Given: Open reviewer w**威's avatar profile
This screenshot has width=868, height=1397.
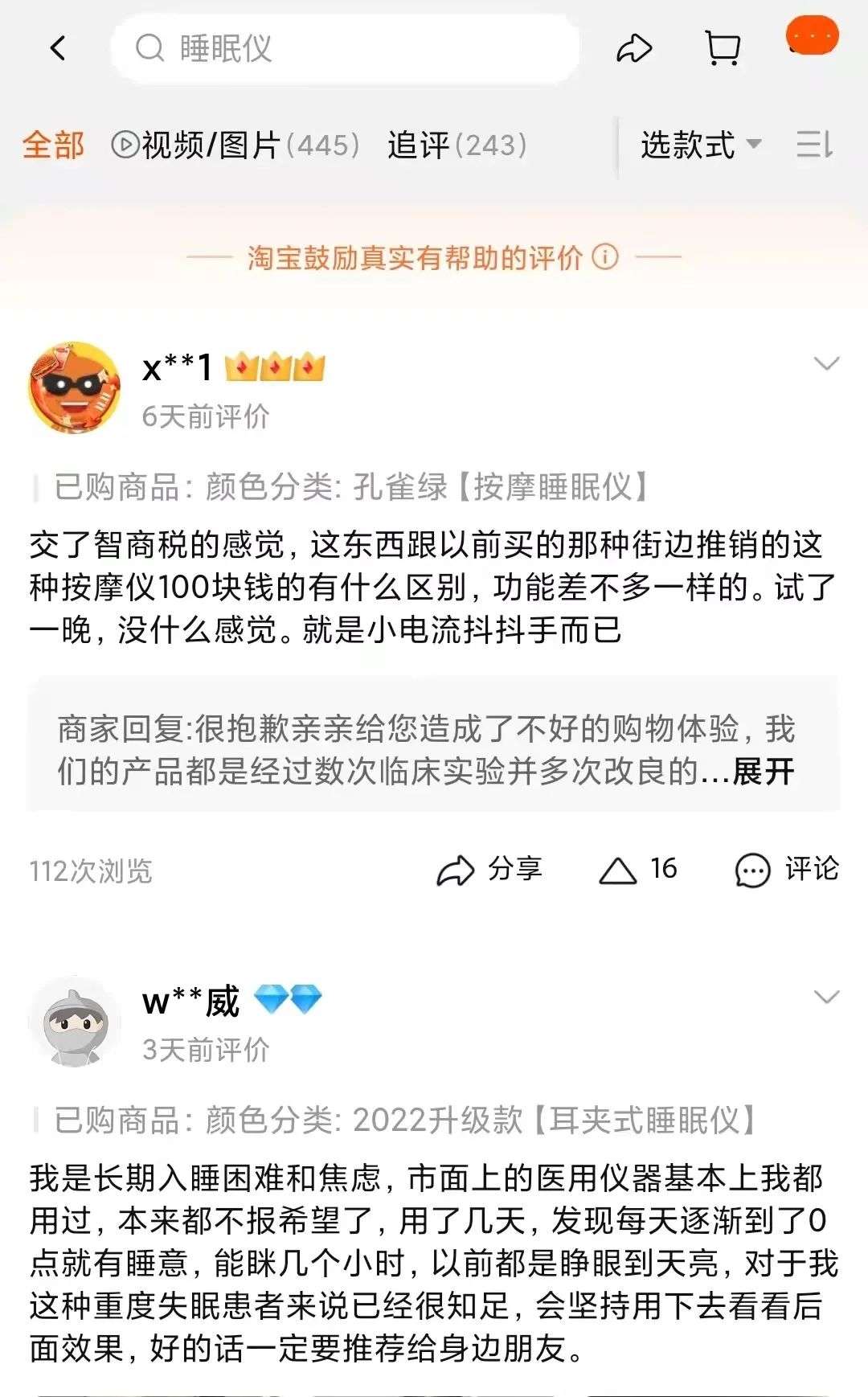Looking at the screenshot, I should (x=74, y=1022).
